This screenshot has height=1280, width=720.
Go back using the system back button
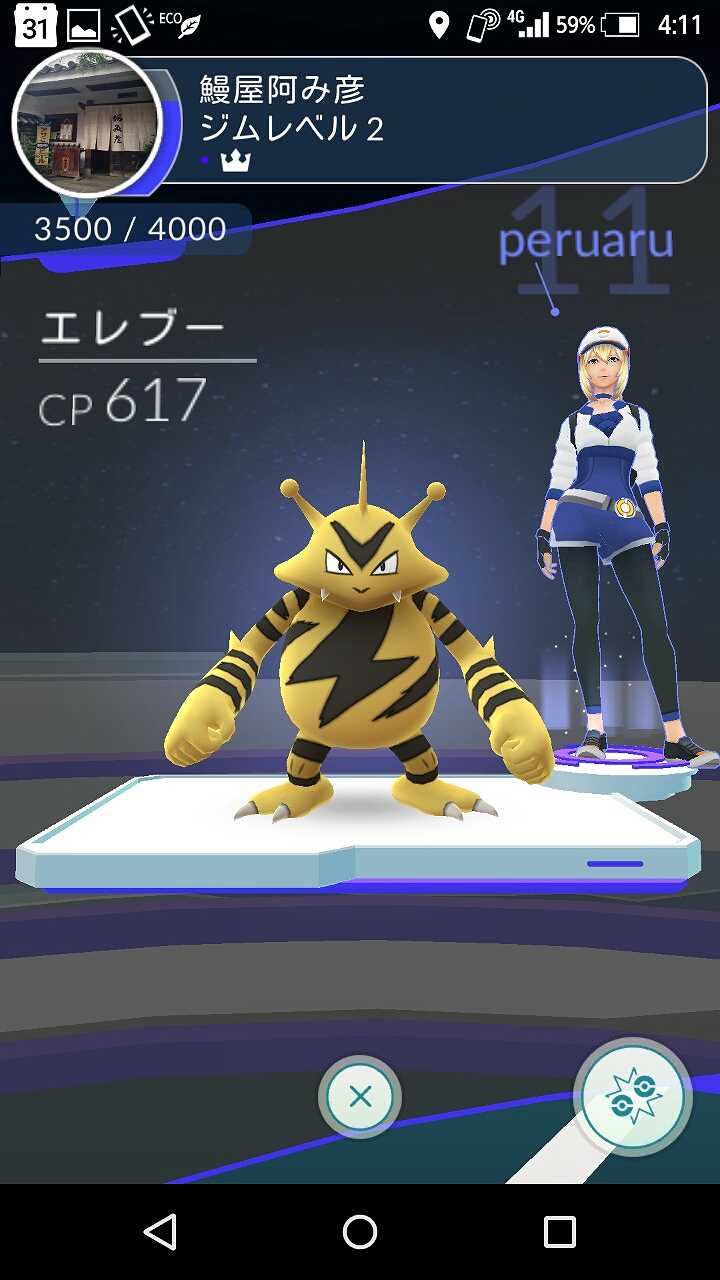pos(160,1232)
